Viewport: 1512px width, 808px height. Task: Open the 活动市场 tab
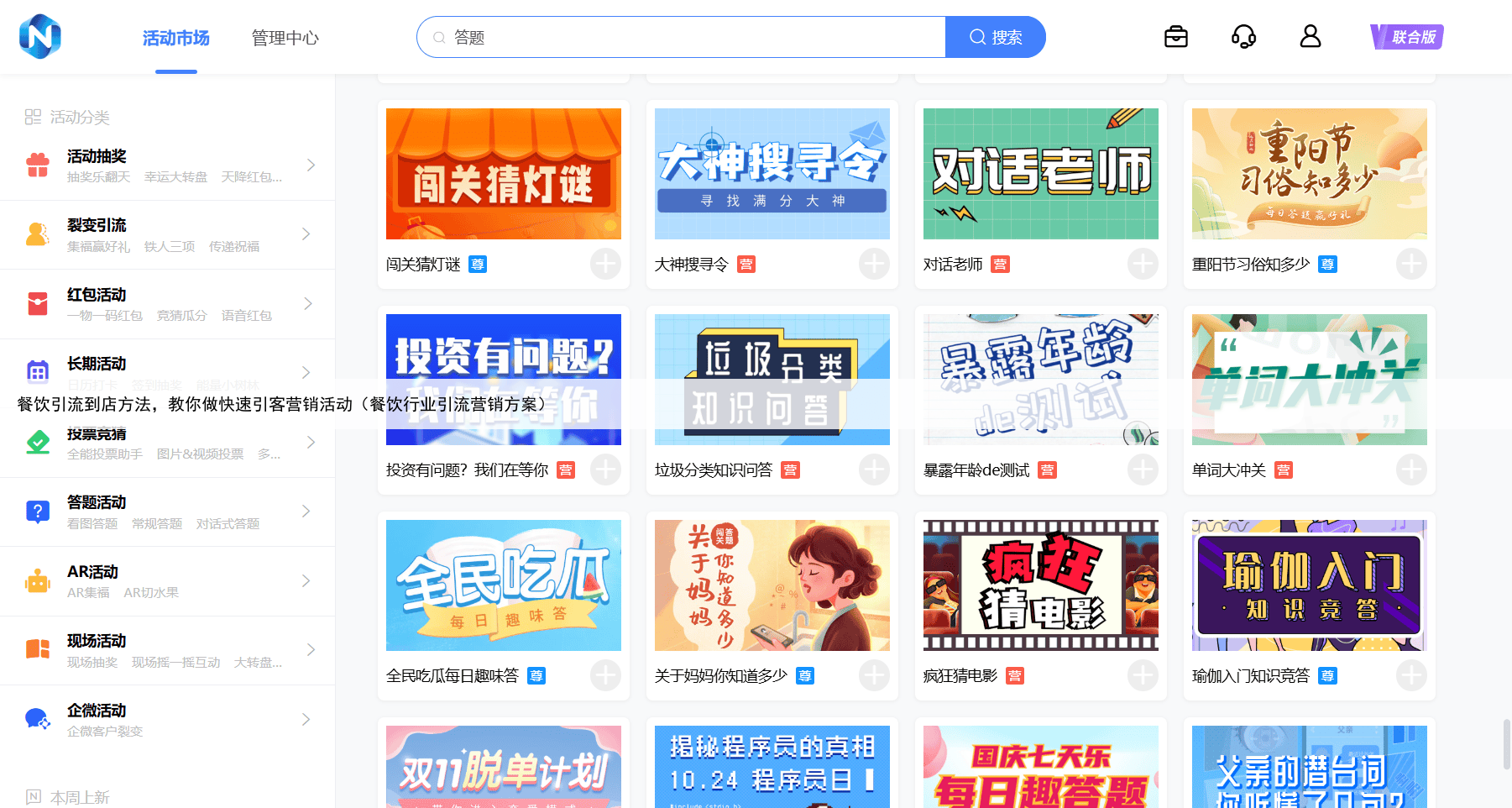point(175,38)
